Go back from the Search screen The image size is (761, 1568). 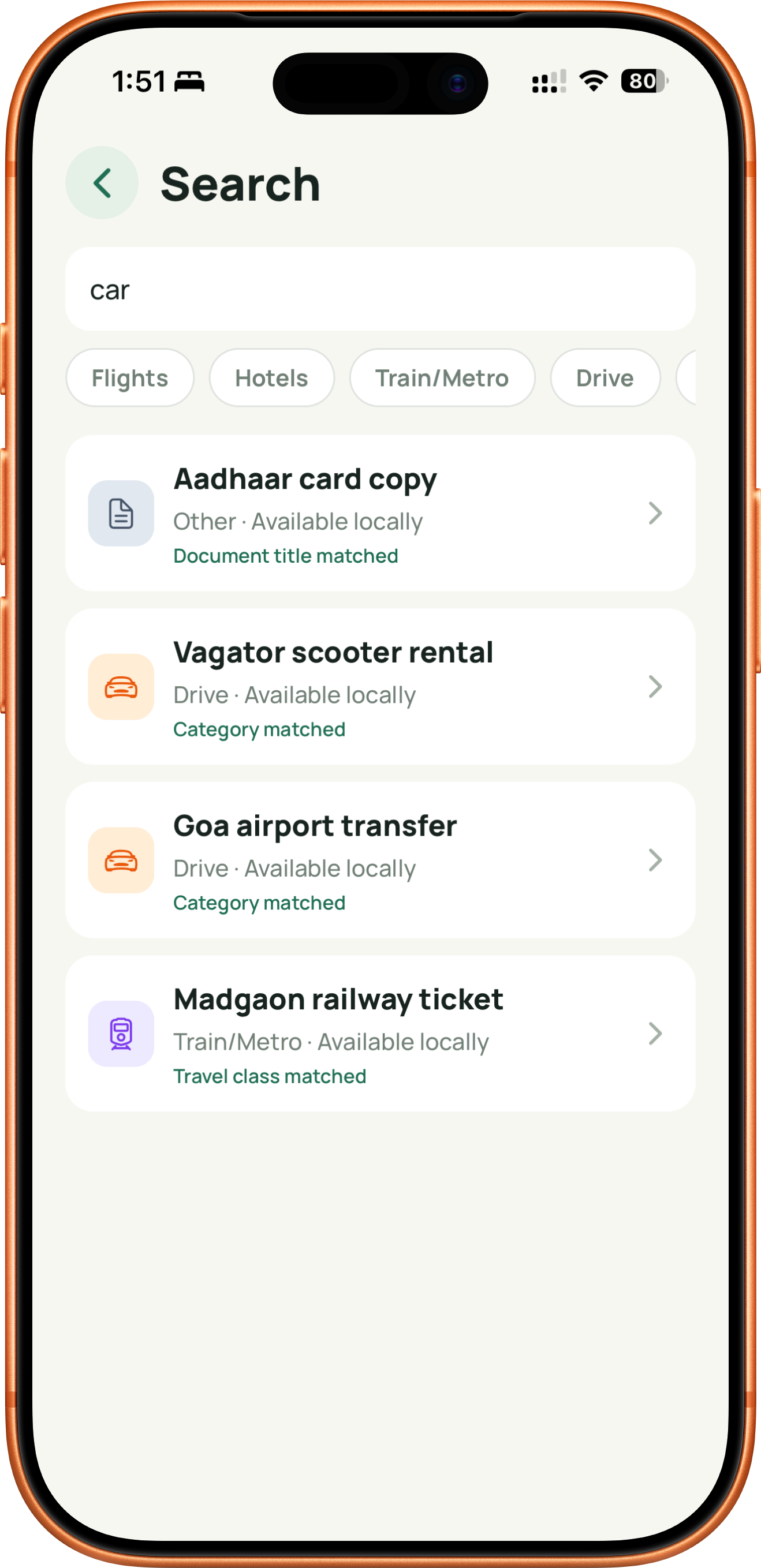[x=102, y=182]
